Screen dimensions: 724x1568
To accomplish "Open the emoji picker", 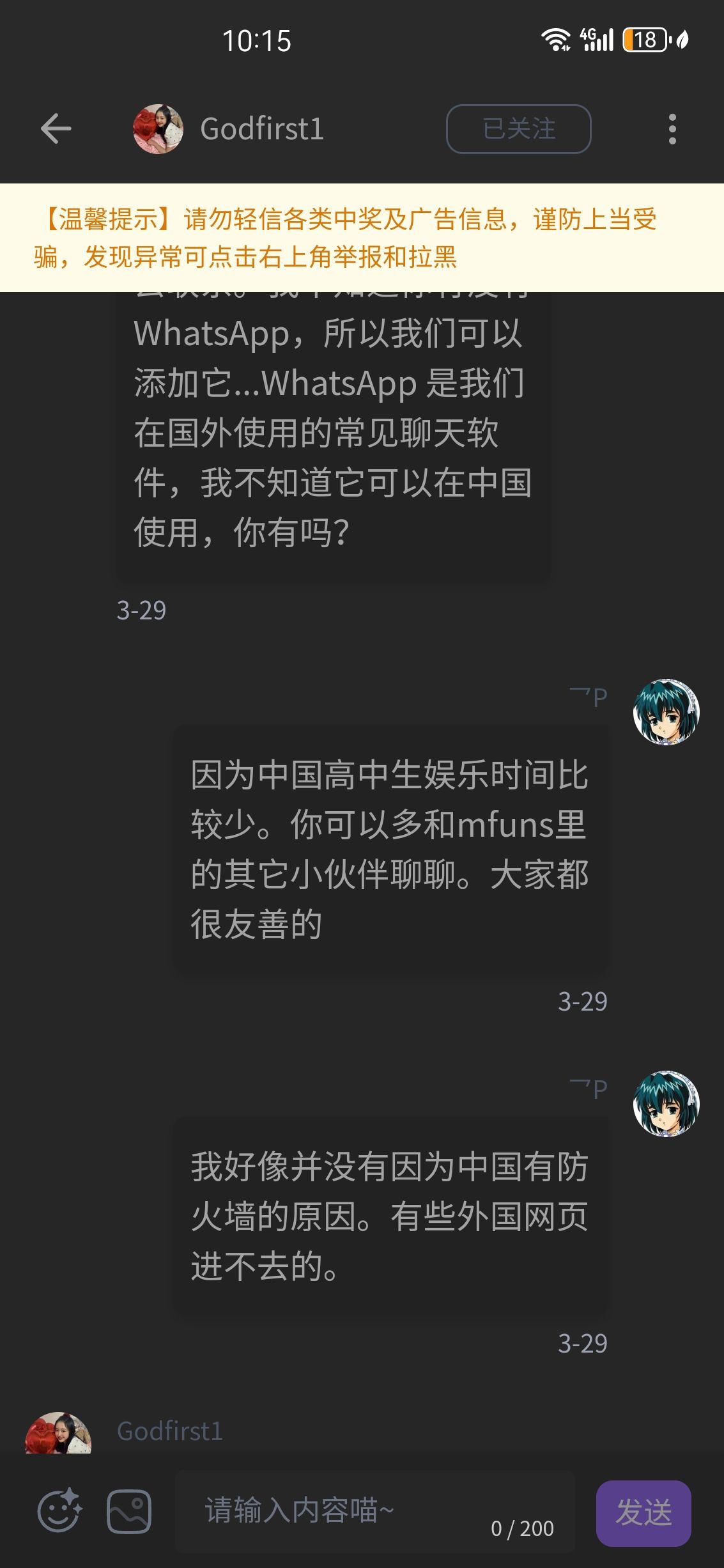I will coord(59,1511).
